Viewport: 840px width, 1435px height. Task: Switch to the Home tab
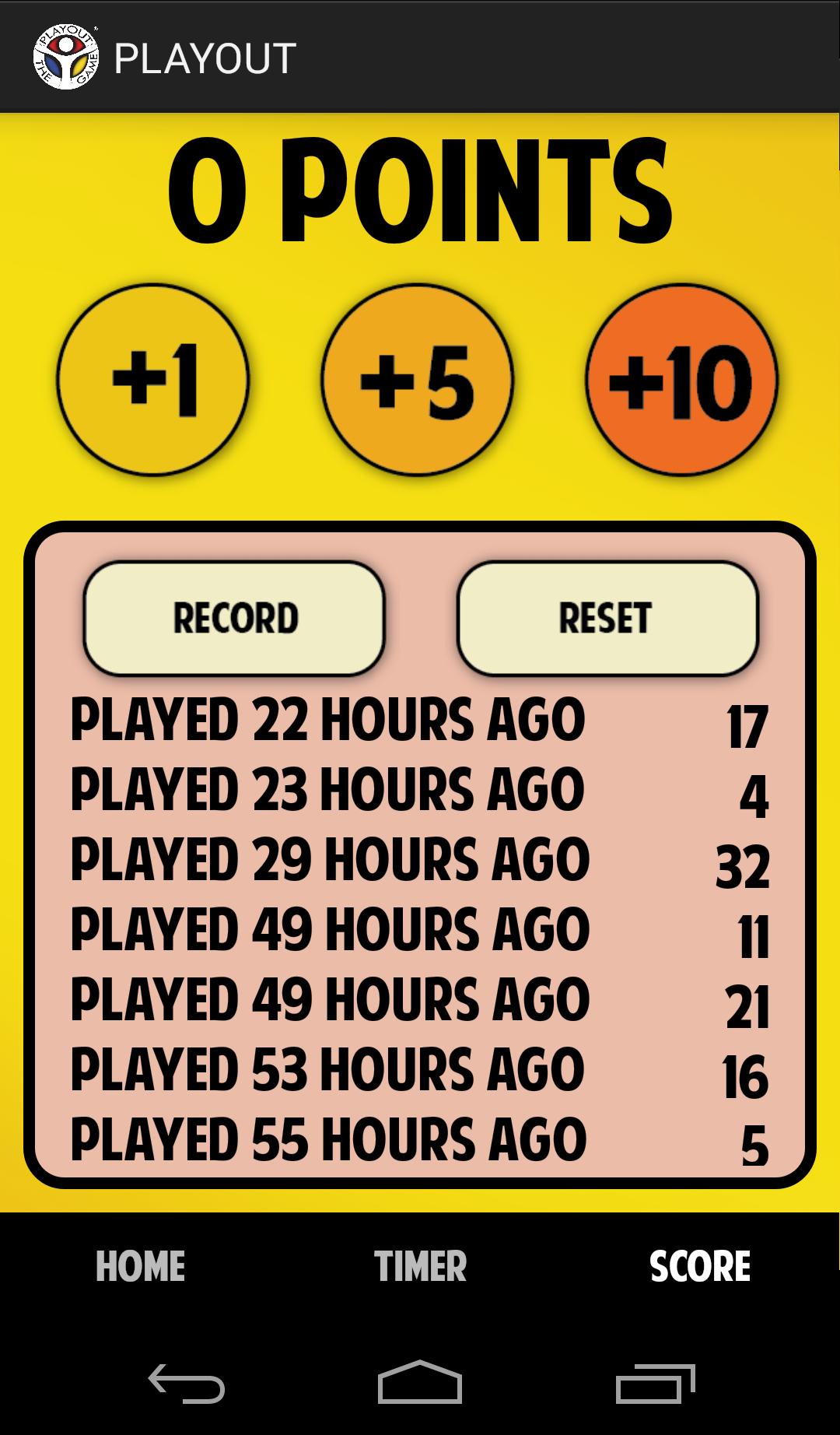pos(140,1267)
